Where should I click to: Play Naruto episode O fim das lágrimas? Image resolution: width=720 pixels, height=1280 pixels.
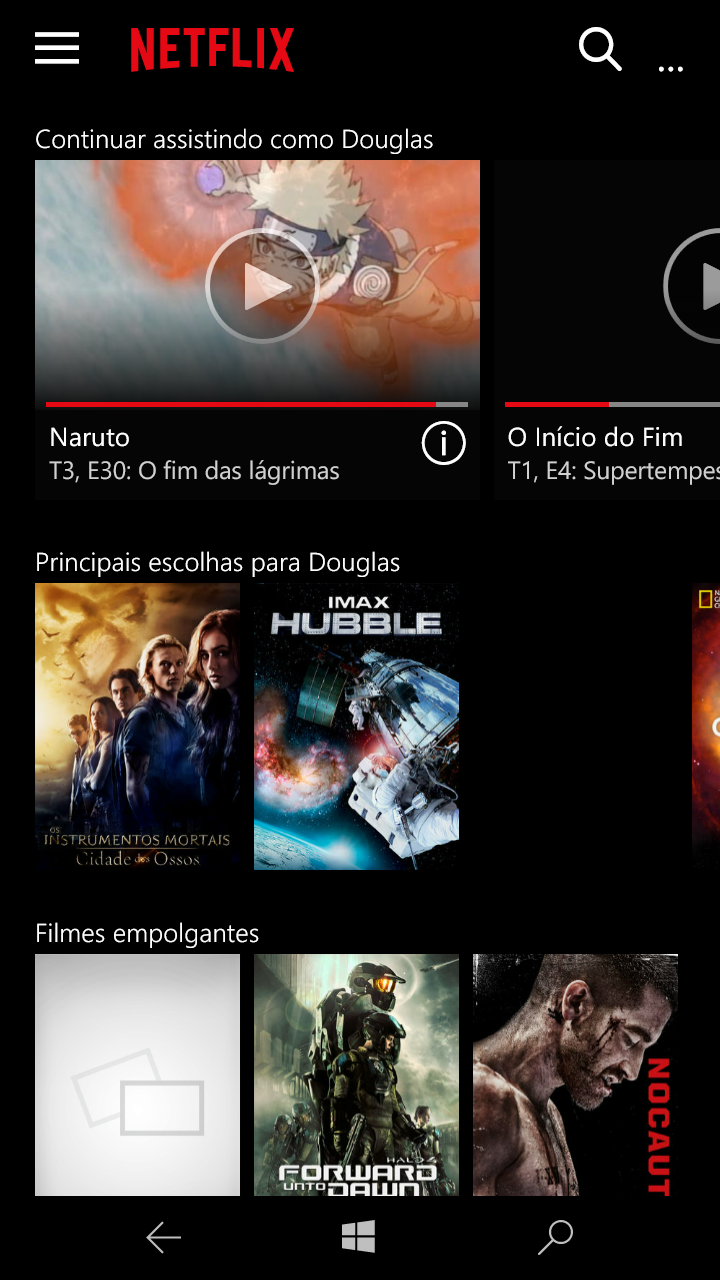[261, 286]
